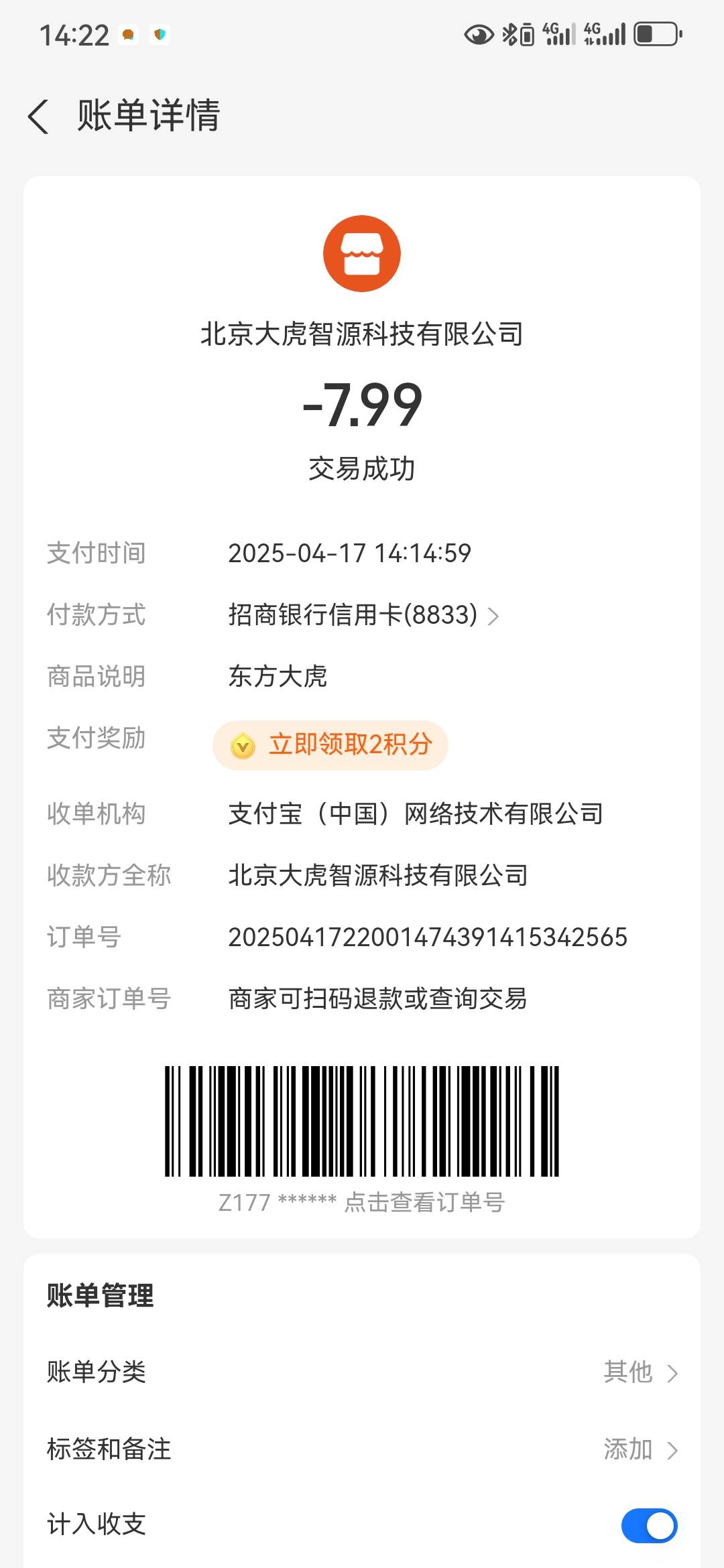Go back from the 账单详情 page
This screenshot has height=1568, width=724.
tap(38, 116)
